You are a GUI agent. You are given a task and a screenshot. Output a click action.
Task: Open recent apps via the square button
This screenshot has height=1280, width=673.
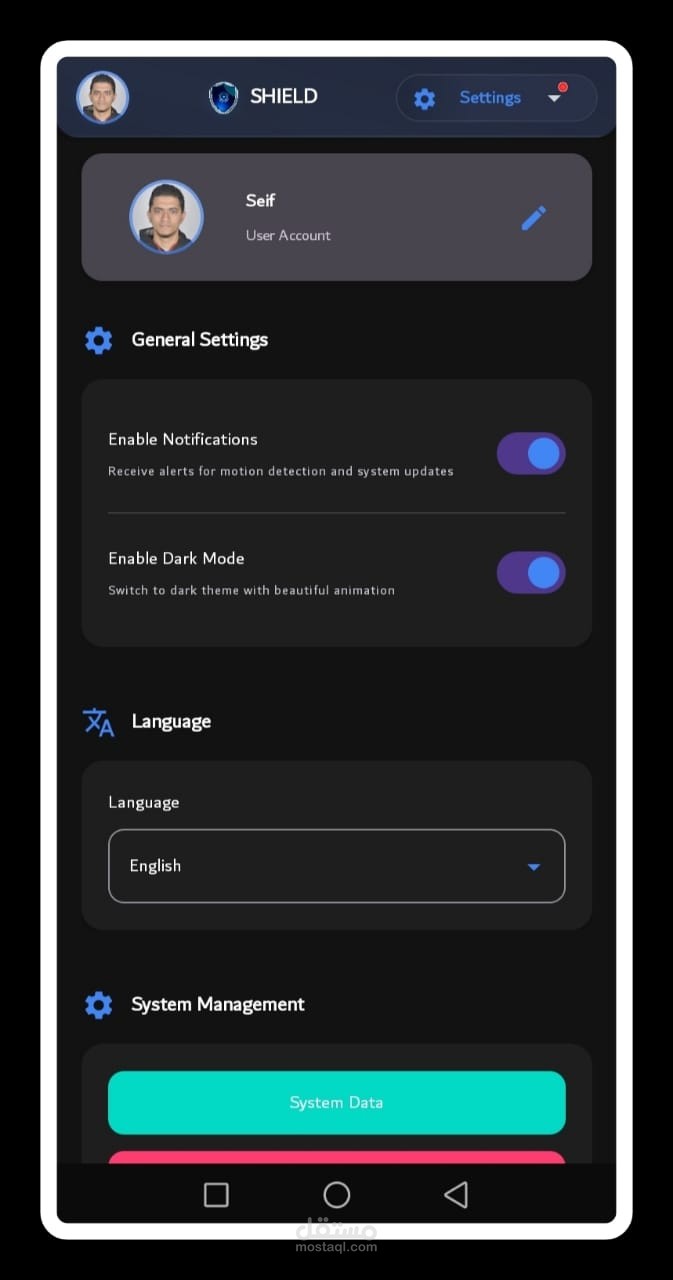pos(216,1194)
